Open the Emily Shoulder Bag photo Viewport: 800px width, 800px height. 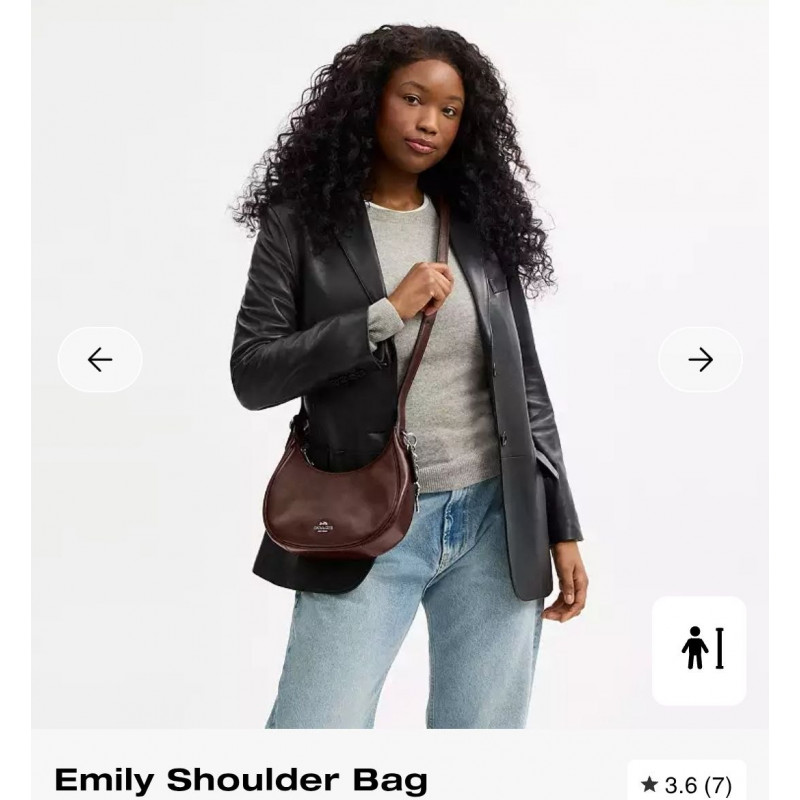(400, 400)
